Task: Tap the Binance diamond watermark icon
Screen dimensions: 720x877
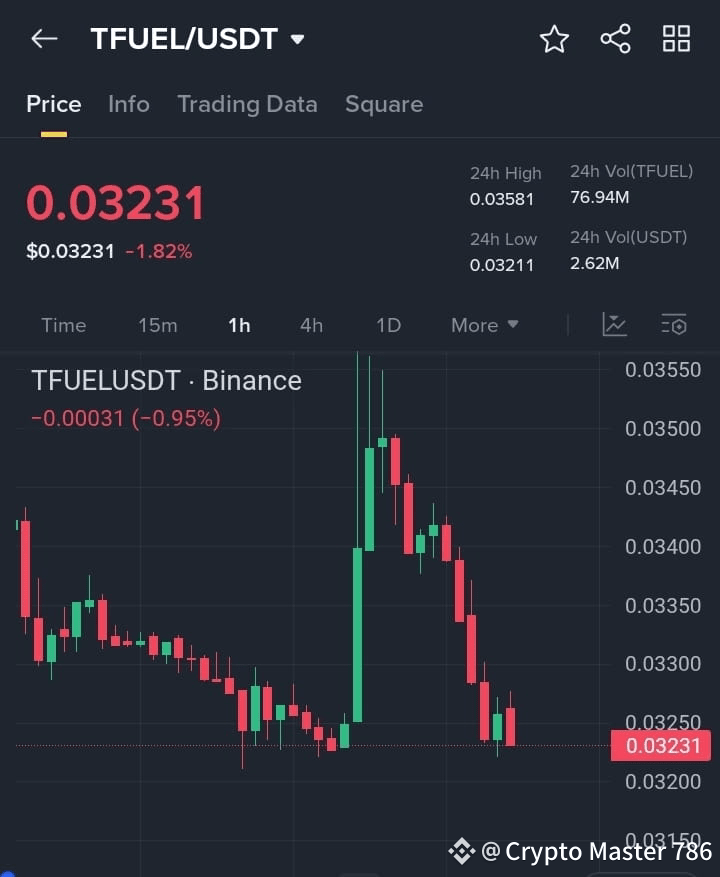Action: click(462, 851)
